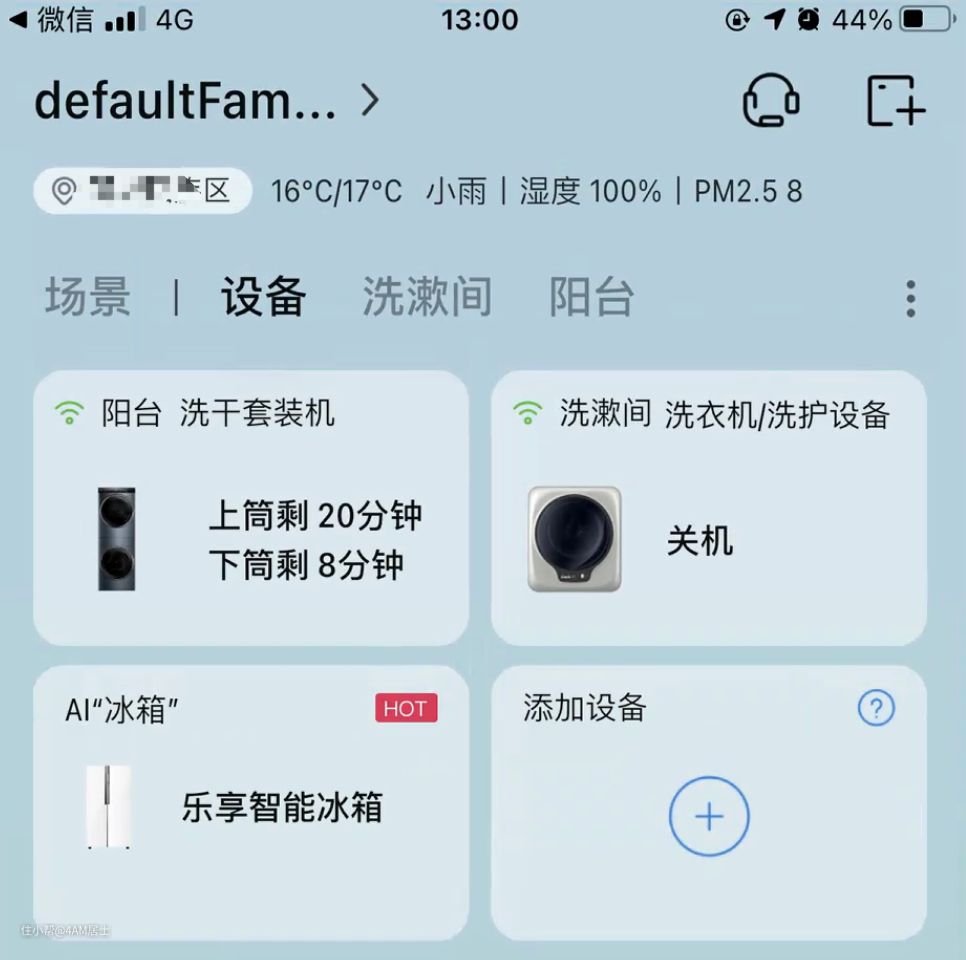Open the 阳台 洗干套装机 device card
Screen dimensions: 966x960
pyautogui.click(x=251, y=508)
